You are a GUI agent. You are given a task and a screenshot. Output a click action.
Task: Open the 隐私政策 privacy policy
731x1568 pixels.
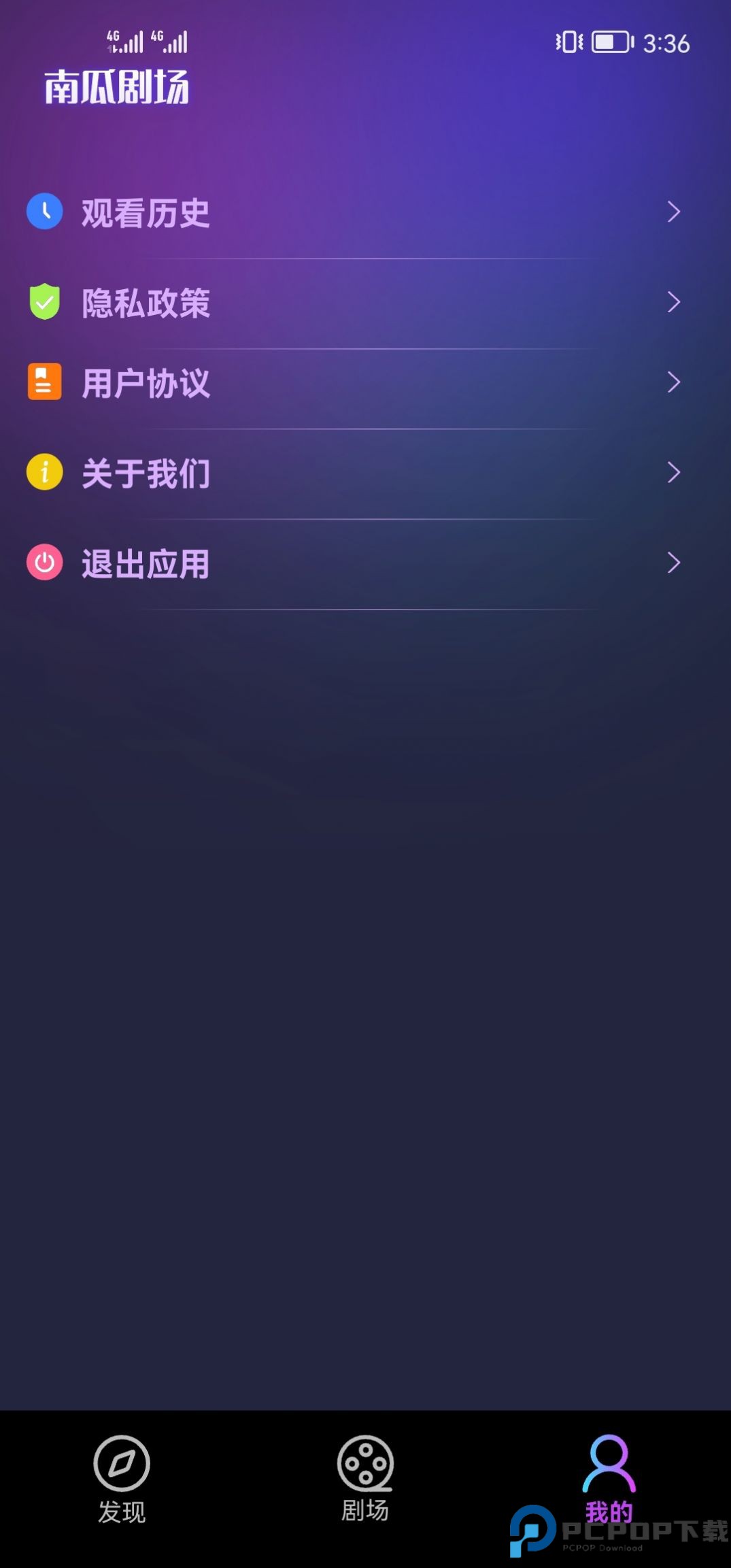146,301
